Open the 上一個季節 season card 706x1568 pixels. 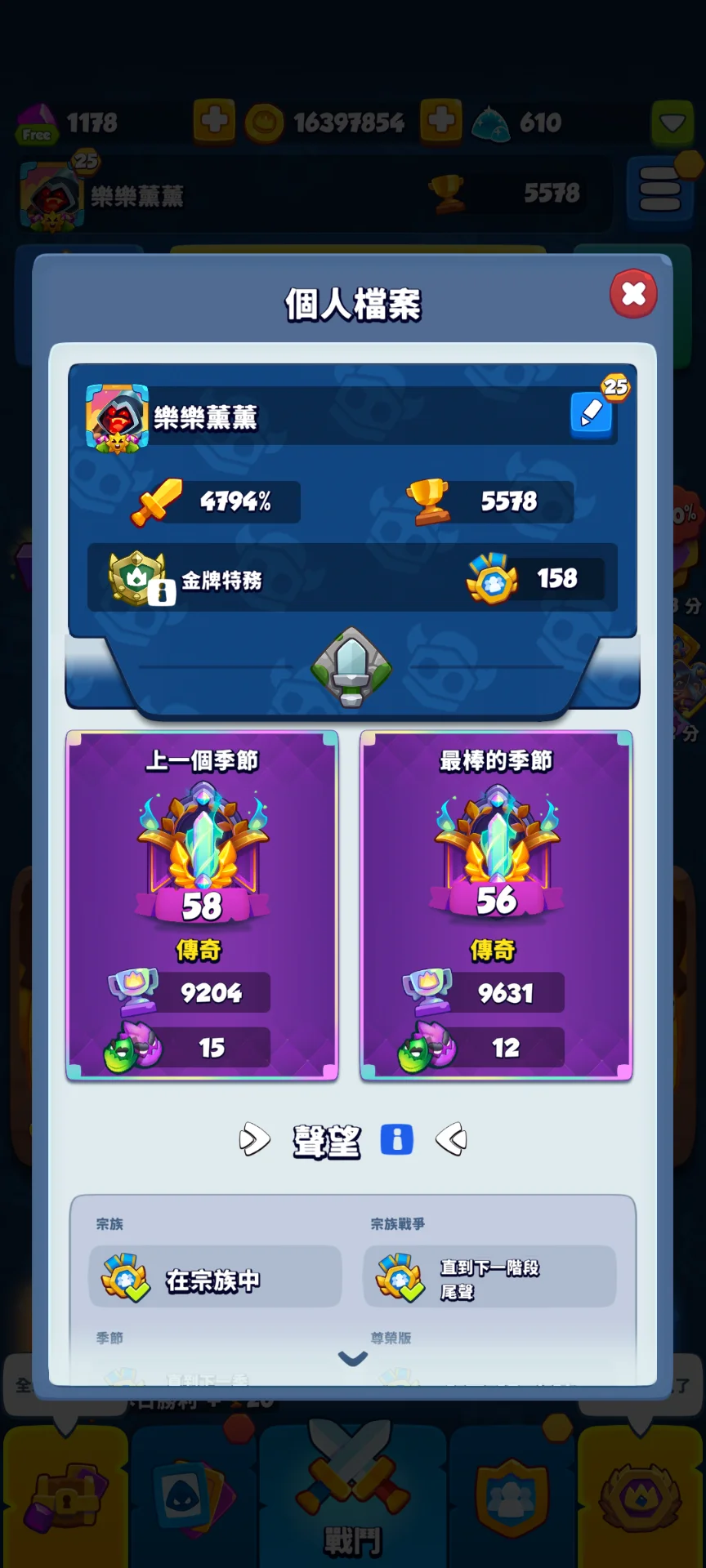click(202, 905)
